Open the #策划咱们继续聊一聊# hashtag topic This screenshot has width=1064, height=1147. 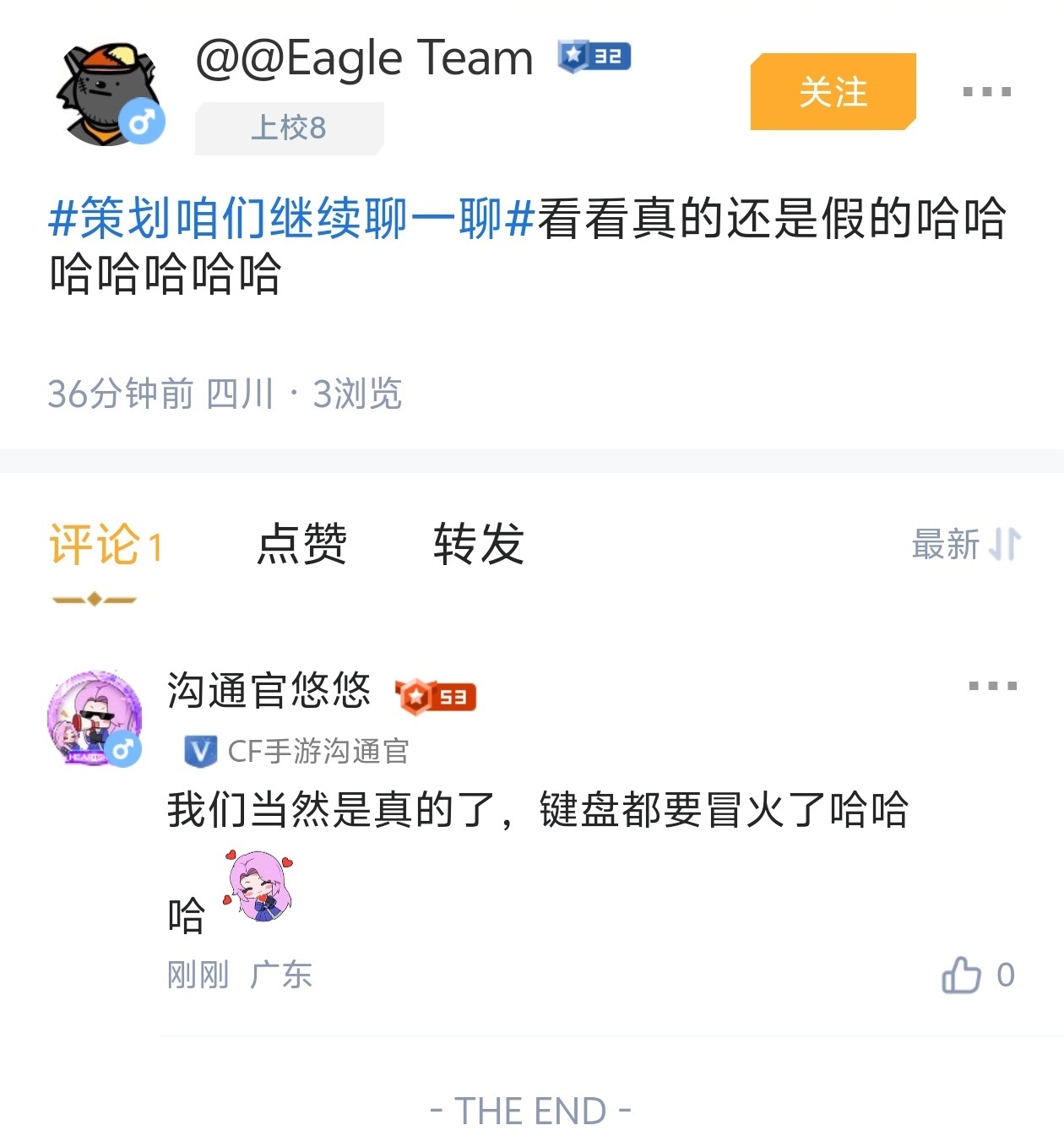(291, 218)
